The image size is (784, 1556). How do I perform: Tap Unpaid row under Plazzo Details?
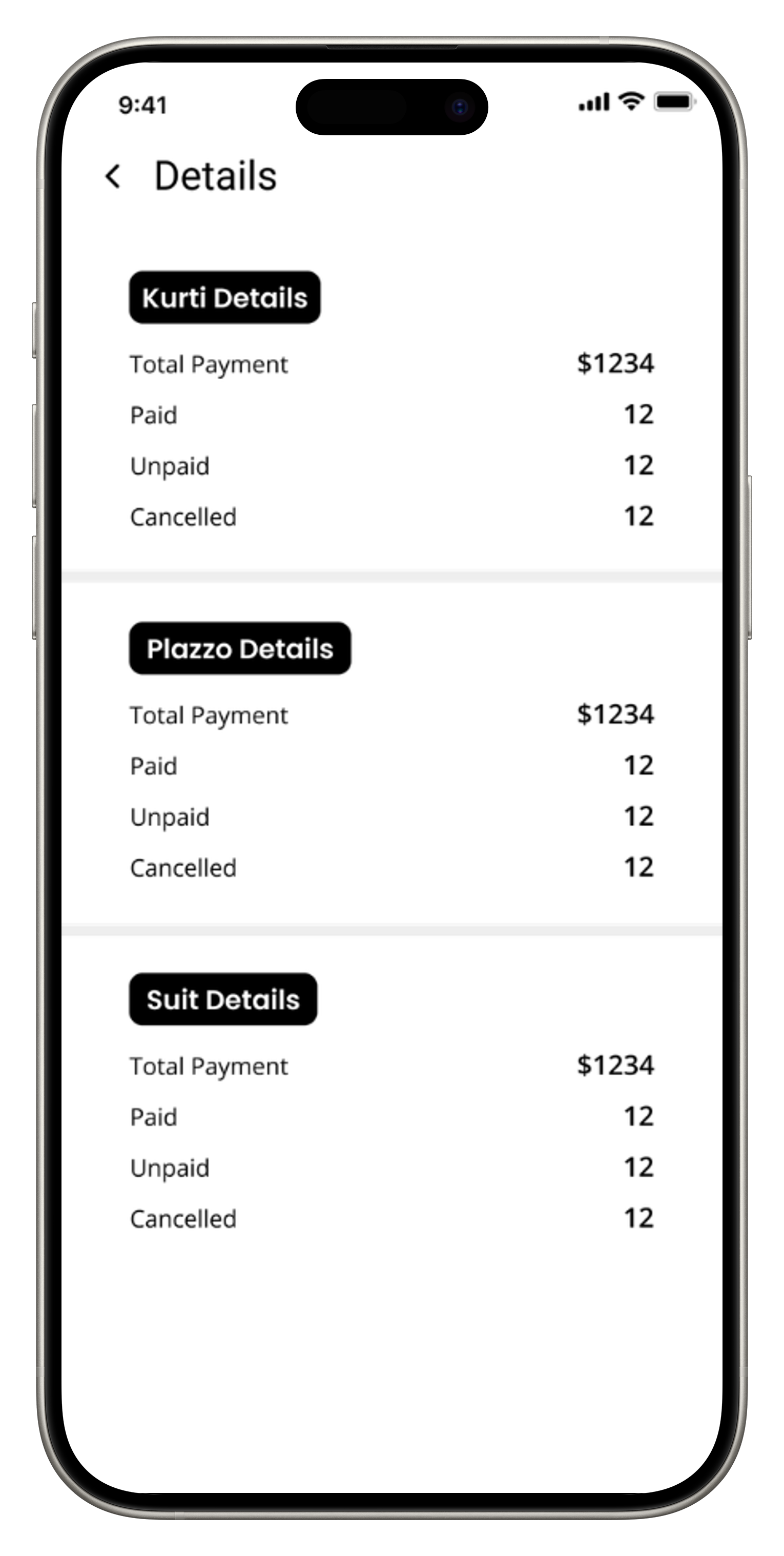click(x=170, y=816)
